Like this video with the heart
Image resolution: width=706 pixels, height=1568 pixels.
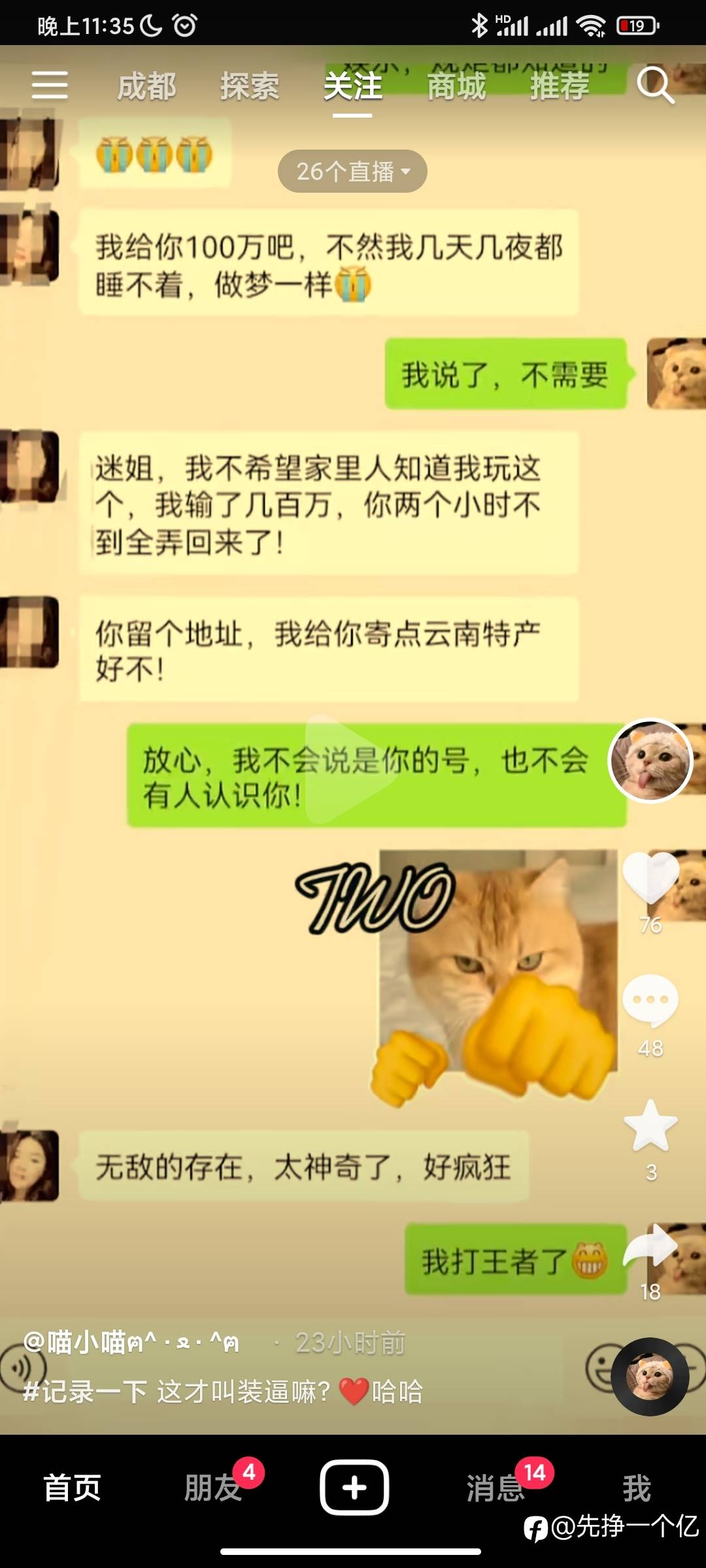(650, 879)
